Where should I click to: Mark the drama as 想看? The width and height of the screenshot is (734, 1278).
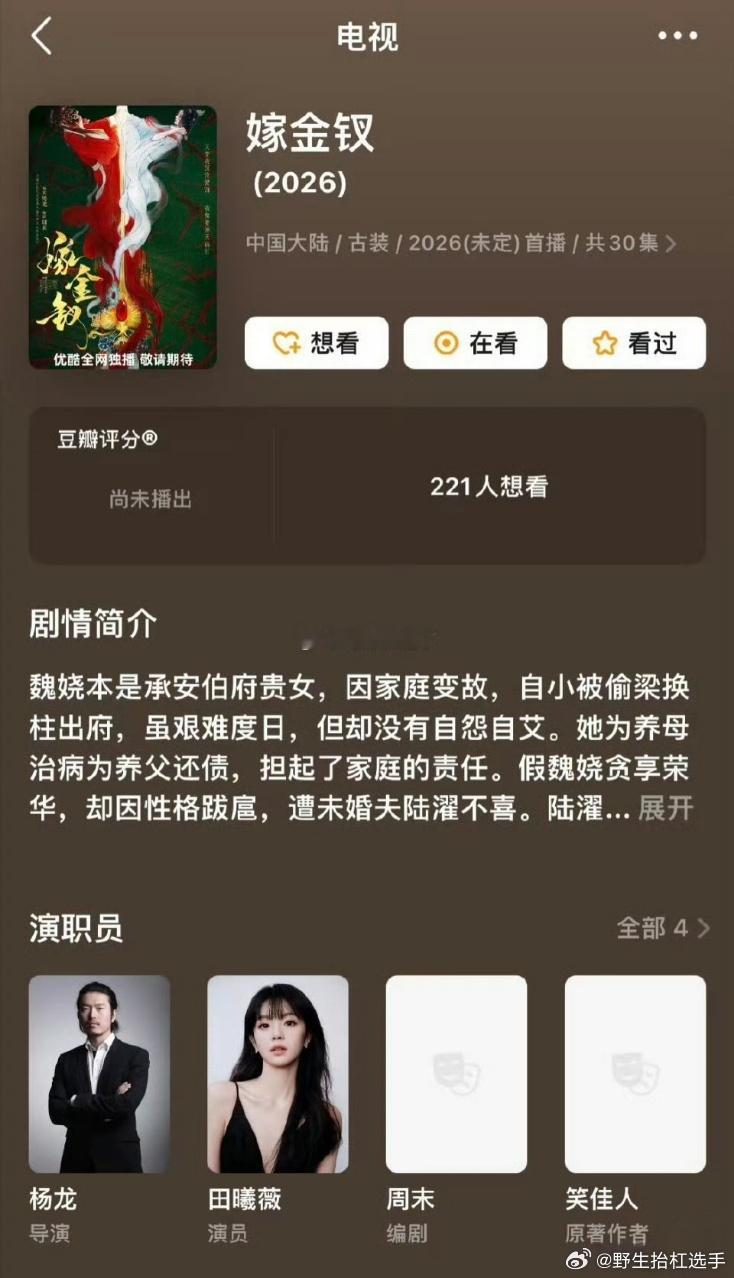coord(316,343)
